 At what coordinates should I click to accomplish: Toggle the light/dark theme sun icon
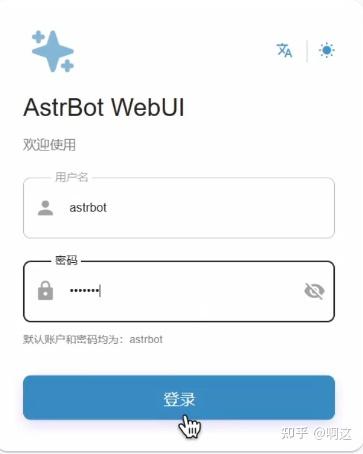tap(327, 50)
